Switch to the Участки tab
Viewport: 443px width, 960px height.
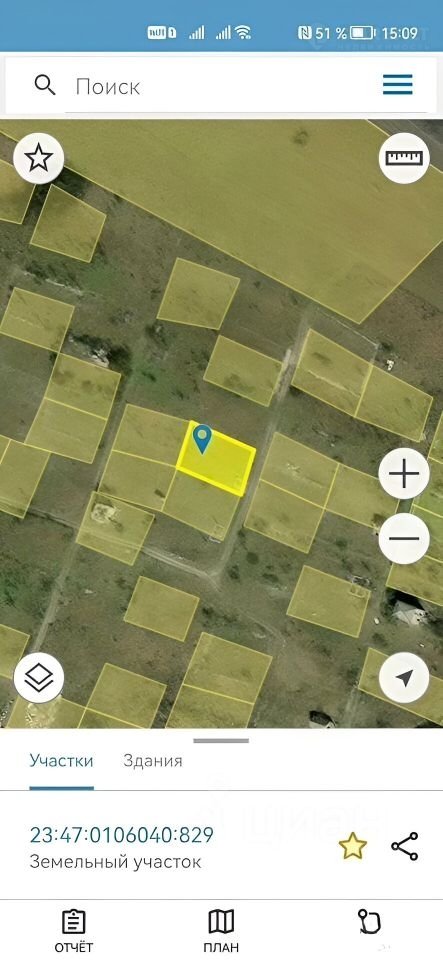[x=61, y=761]
